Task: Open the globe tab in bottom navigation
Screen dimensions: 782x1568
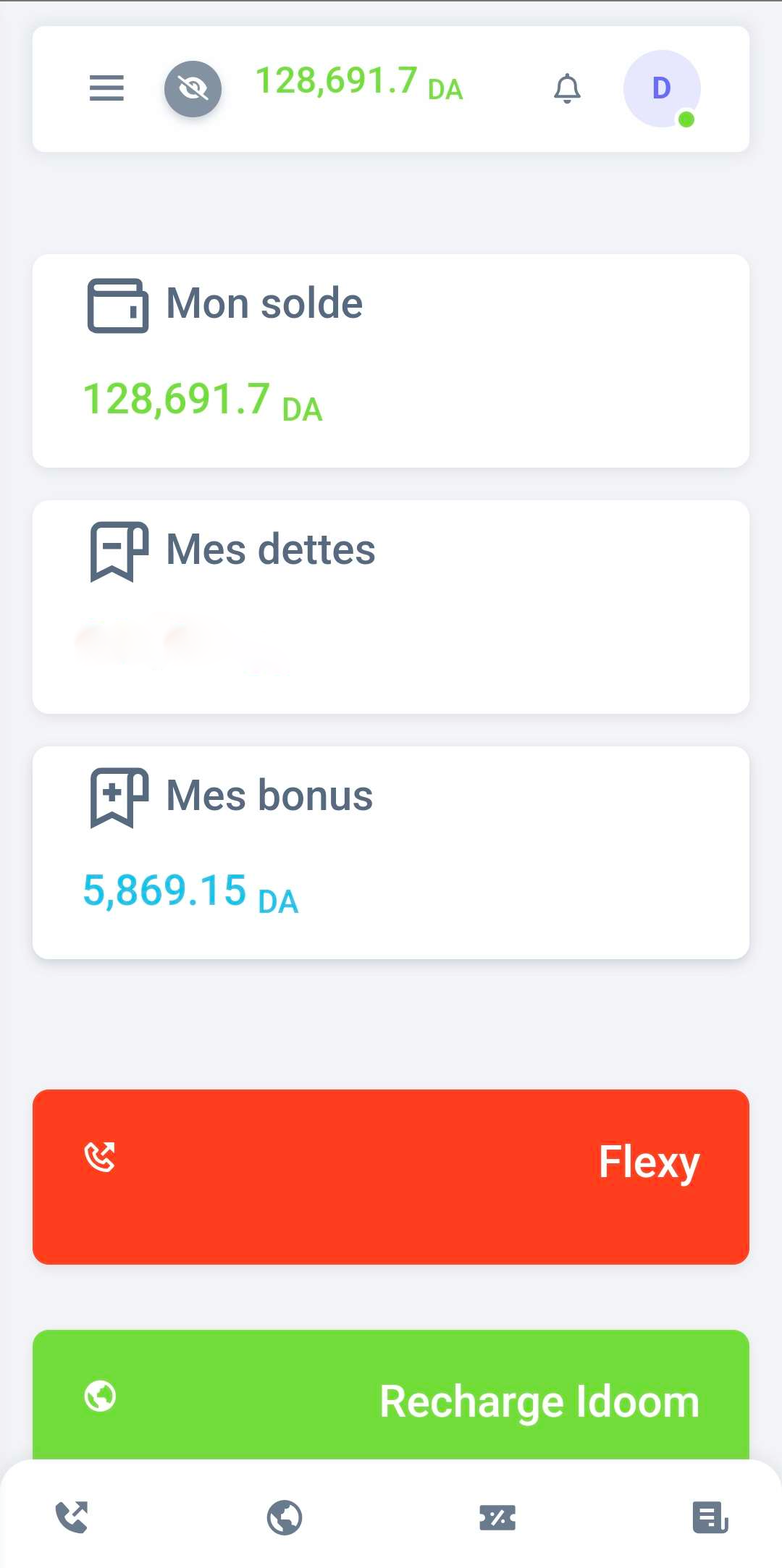Action: [284, 1517]
